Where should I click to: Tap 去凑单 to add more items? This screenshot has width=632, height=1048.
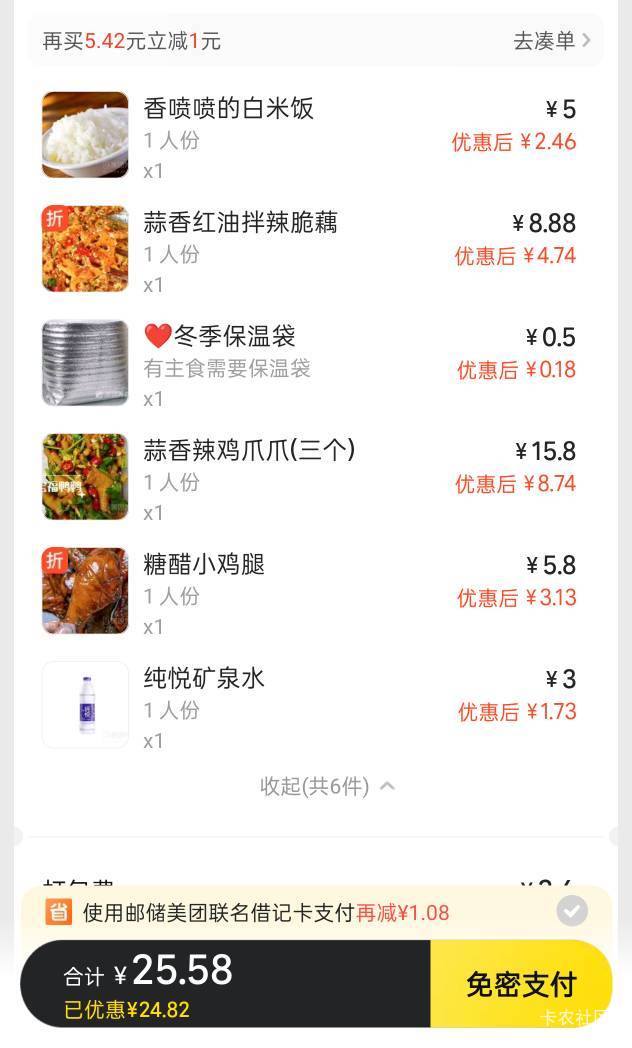pos(552,41)
